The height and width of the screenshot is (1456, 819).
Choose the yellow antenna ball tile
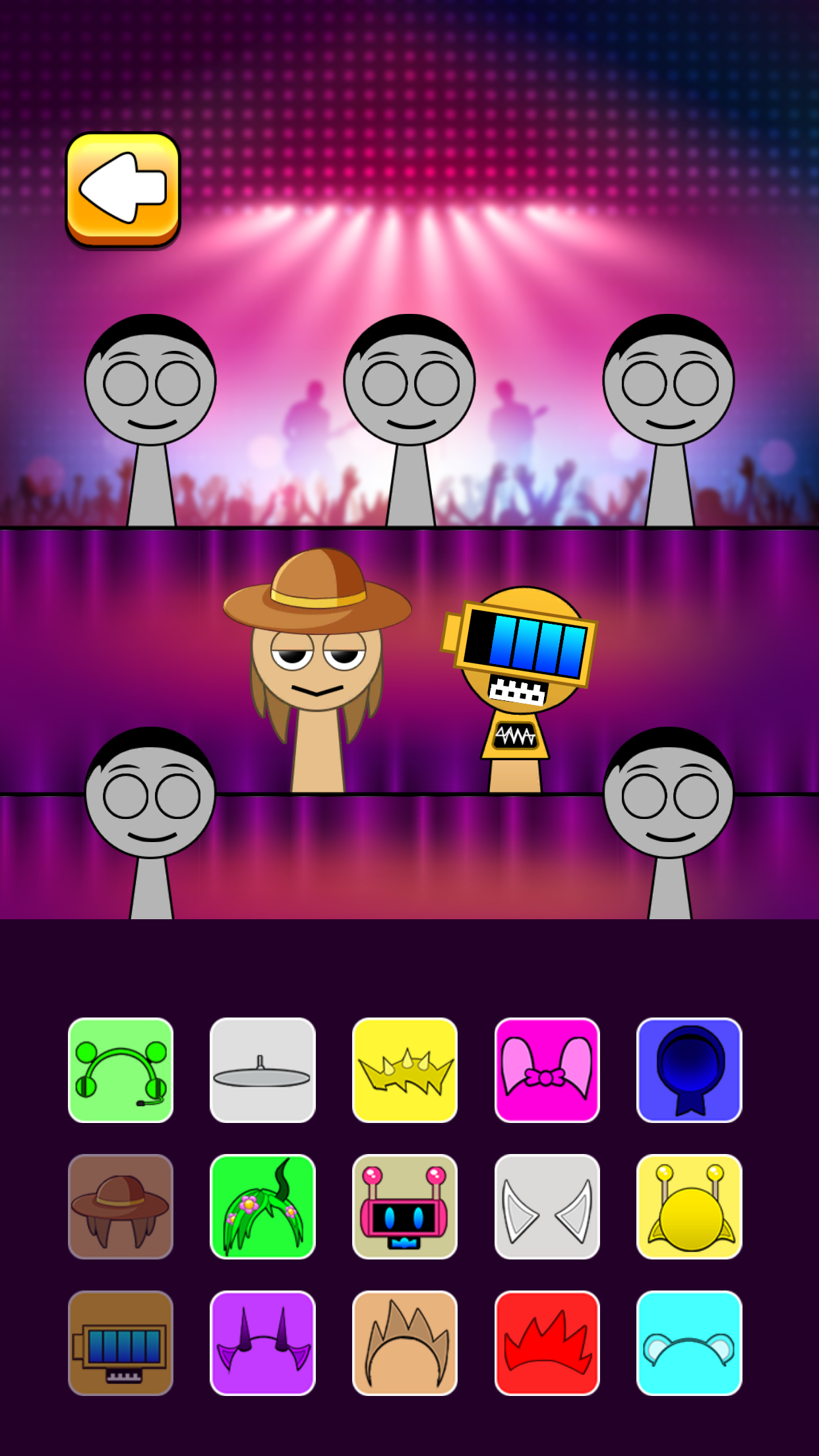(x=689, y=1206)
